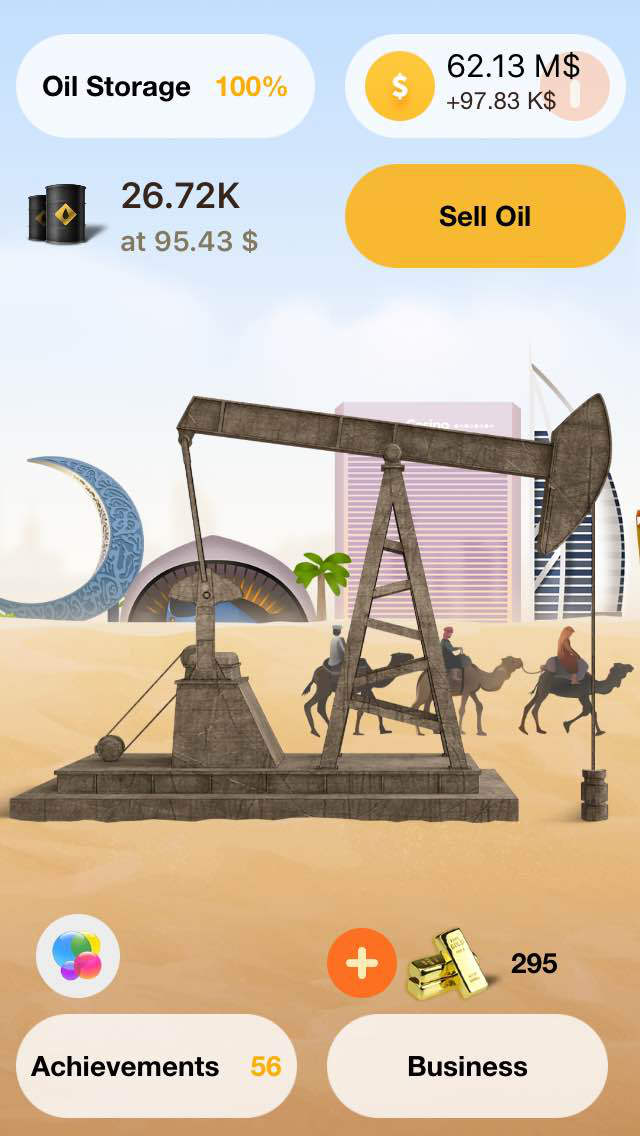
Task: Open the Achievements screen
Action: (x=156, y=1066)
